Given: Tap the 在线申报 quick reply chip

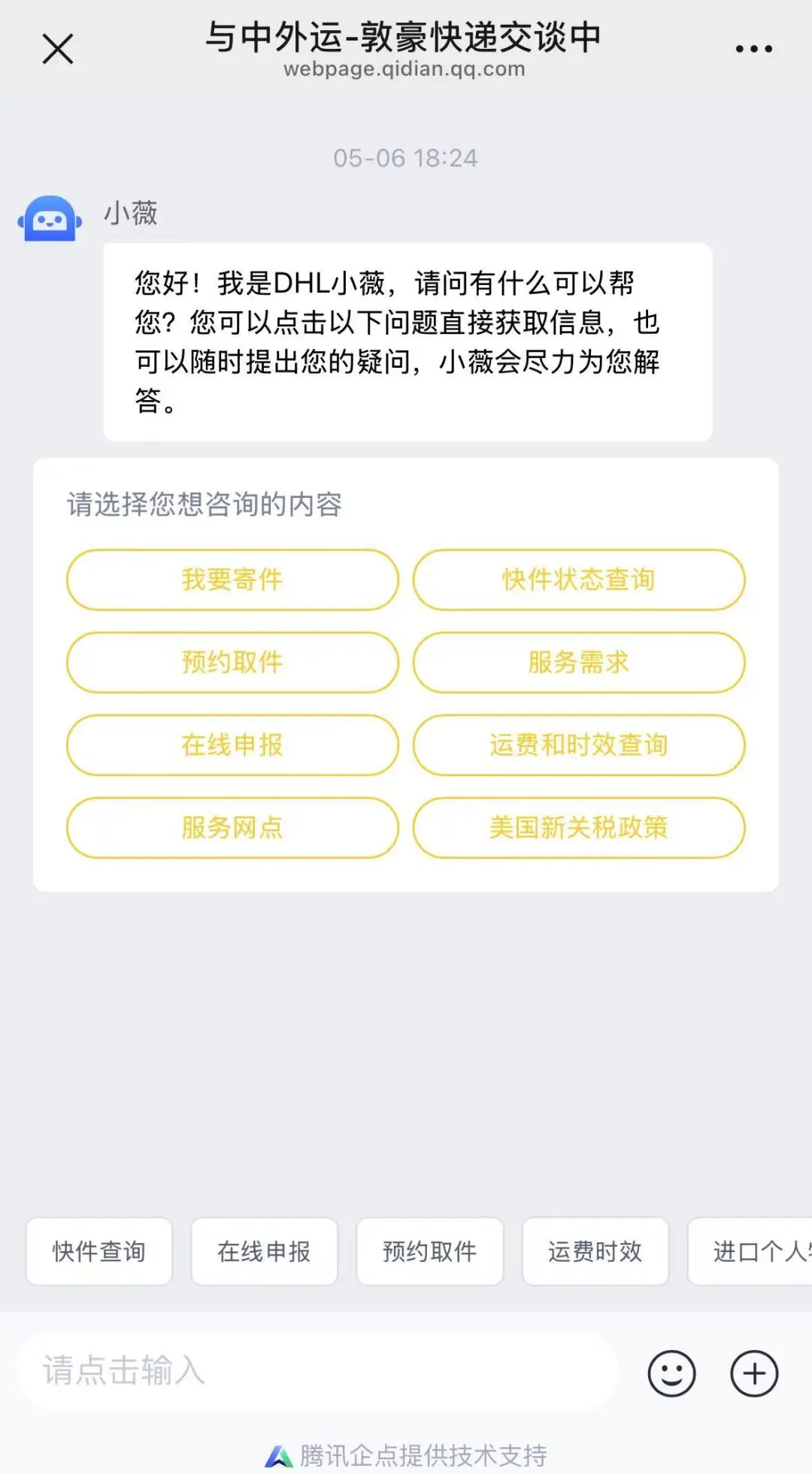Looking at the screenshot, I should tap(265, 1251).
